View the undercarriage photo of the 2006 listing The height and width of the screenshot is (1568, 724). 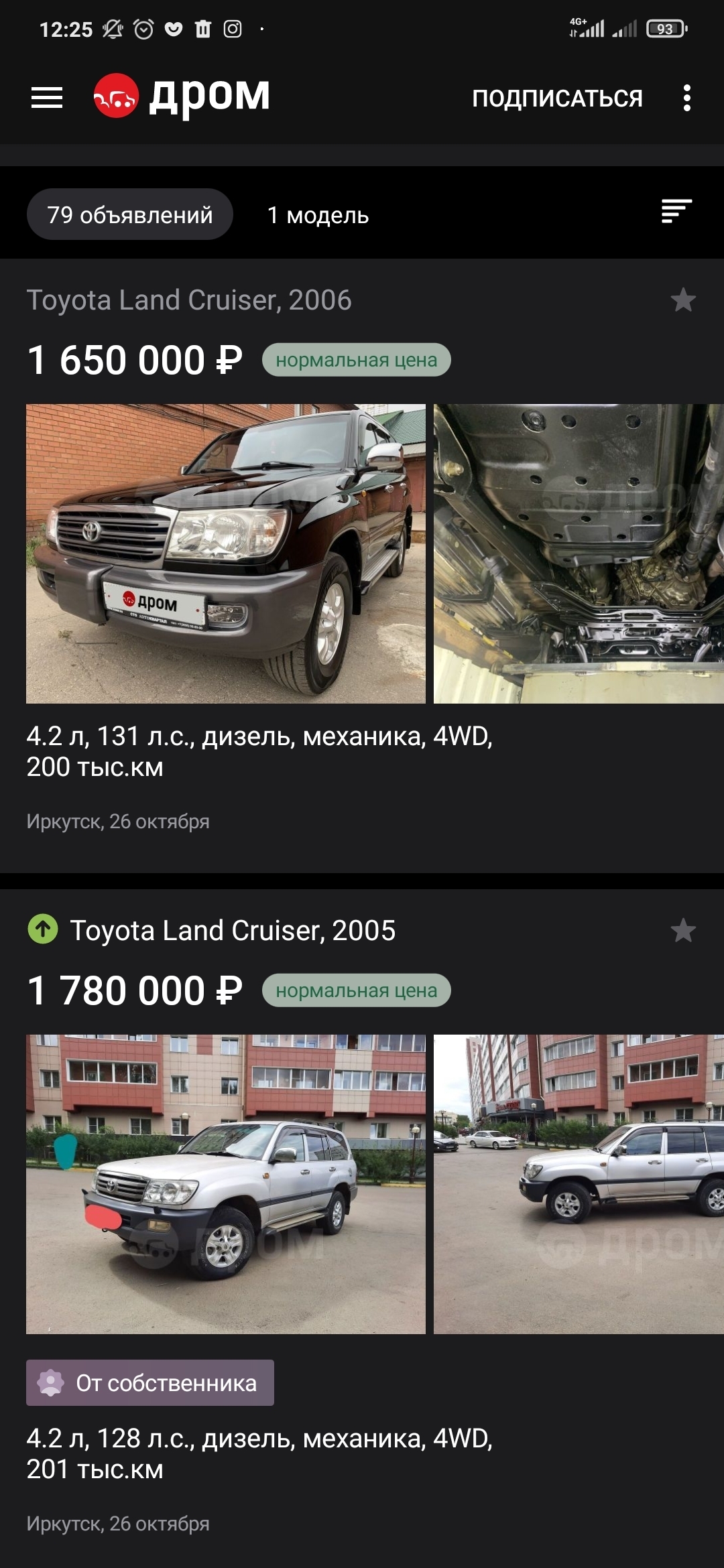(578, 553)
